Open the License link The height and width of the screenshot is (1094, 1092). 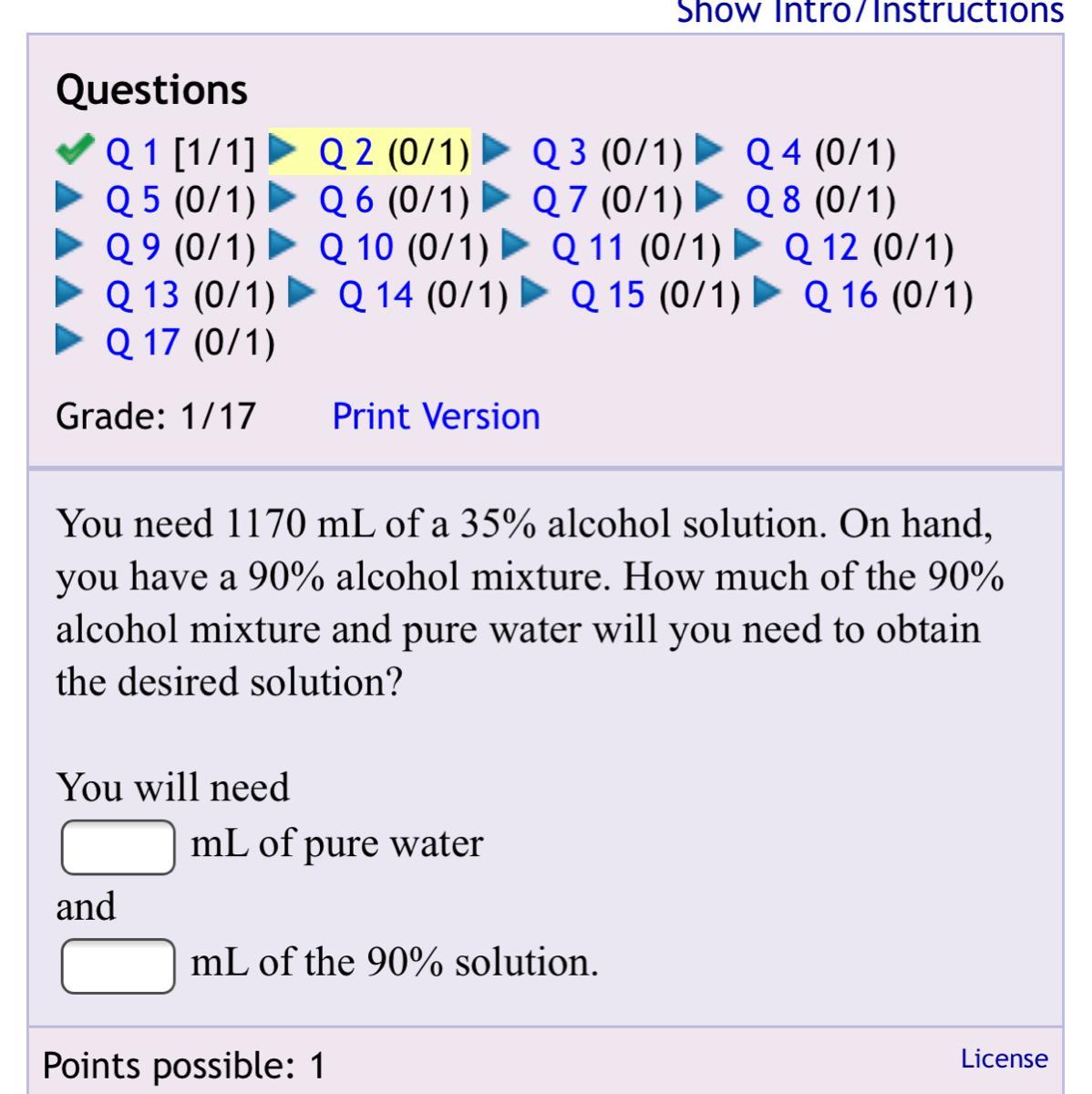[1004, 1058]
